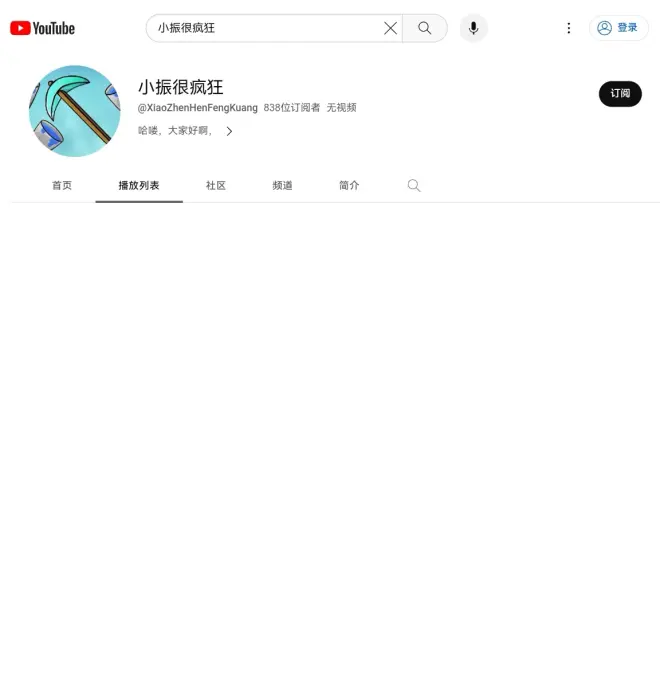Sign in with the 登录 button
660x685 pixels.
coord(618,28)
